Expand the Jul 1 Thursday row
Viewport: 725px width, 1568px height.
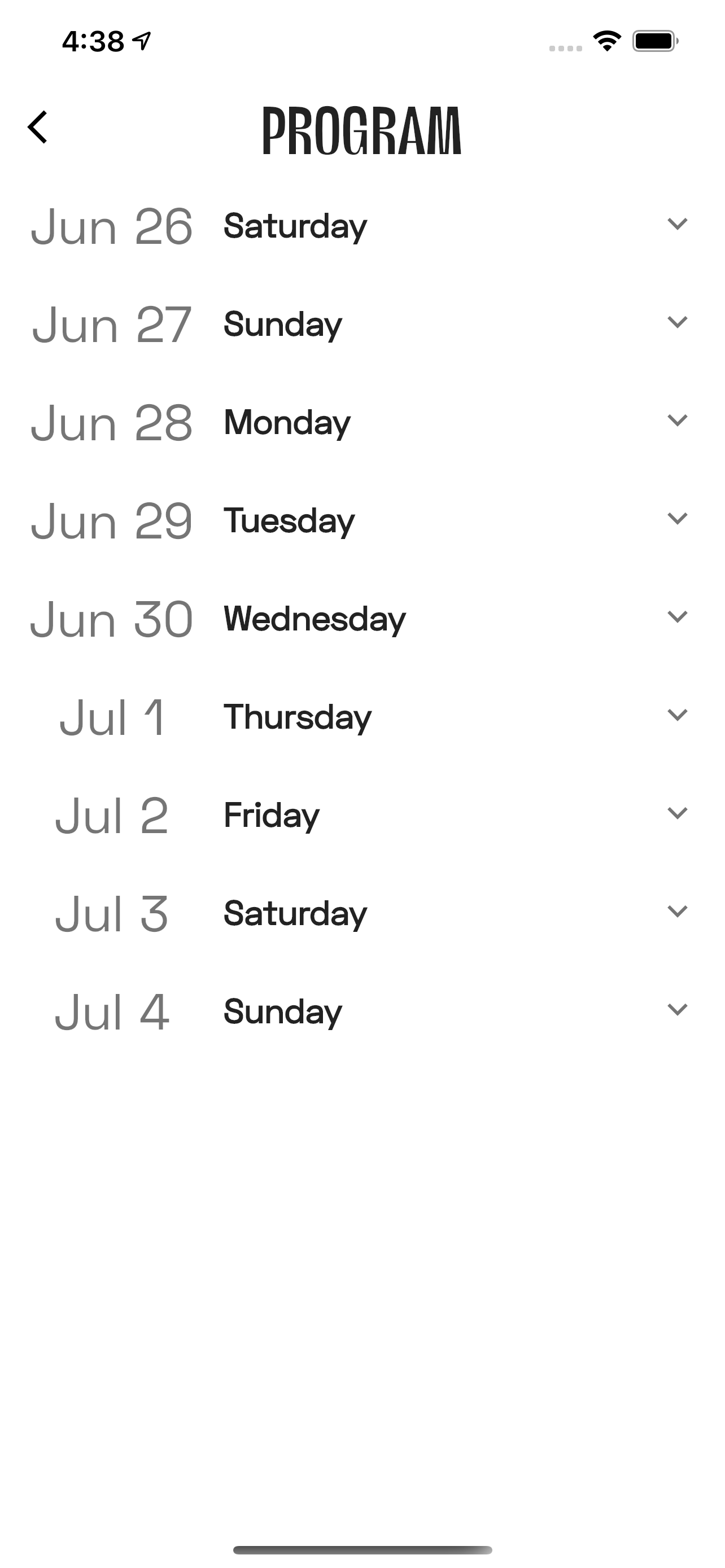pos(362,717)
